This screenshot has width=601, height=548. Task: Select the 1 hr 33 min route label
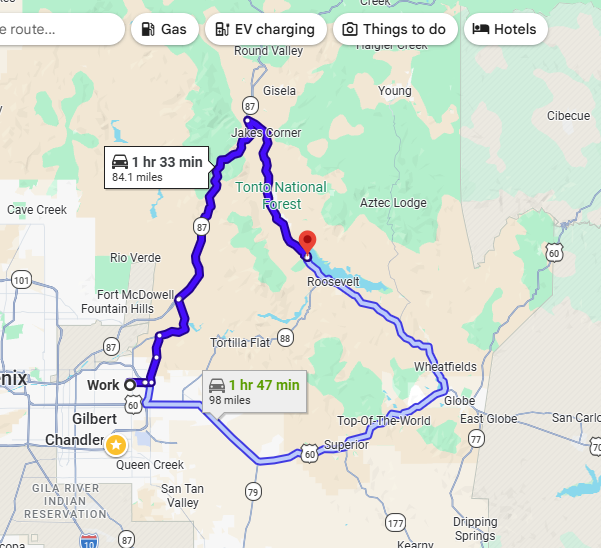pos(156,168)
